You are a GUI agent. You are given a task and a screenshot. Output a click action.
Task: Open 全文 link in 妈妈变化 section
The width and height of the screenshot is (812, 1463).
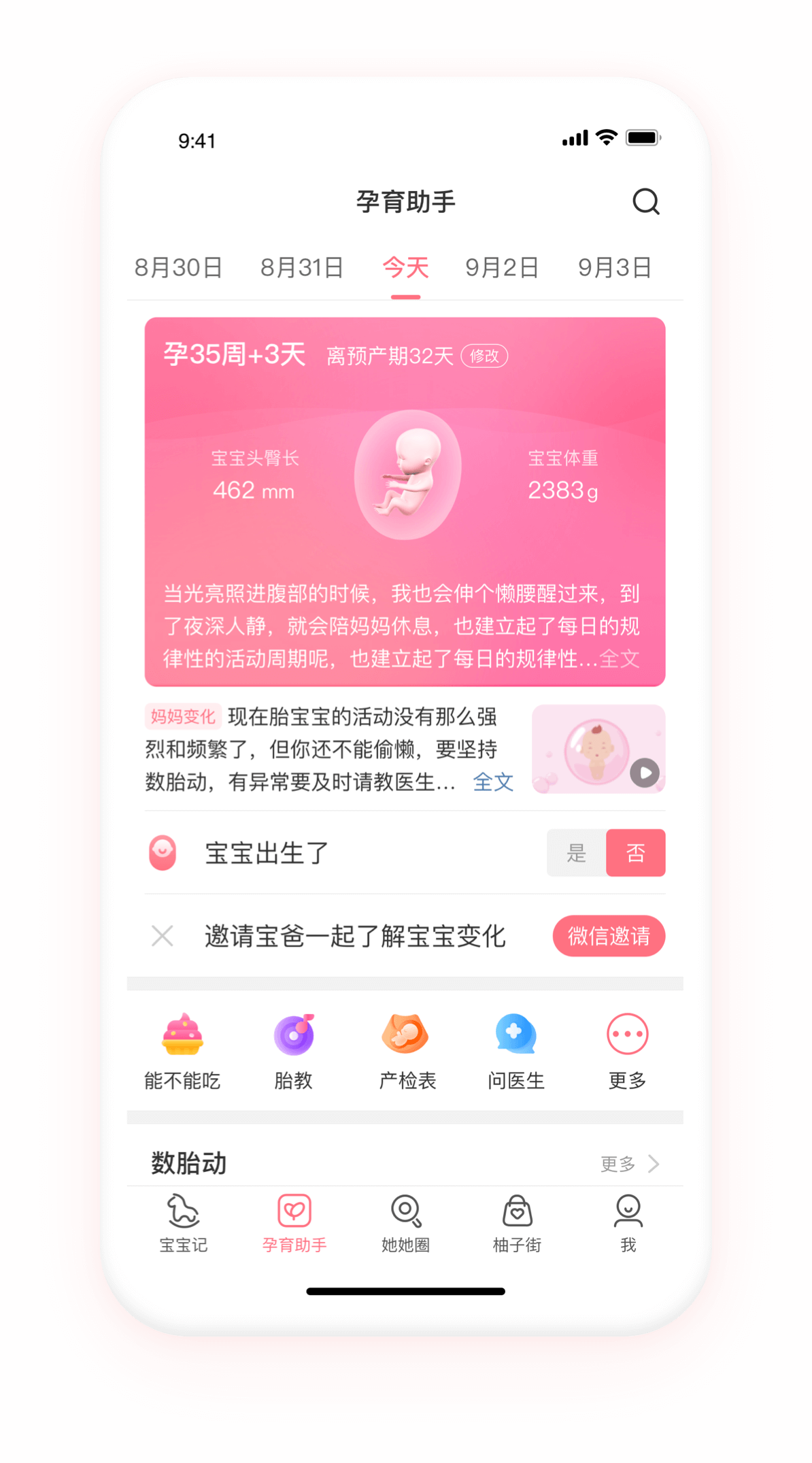[493, 782]
